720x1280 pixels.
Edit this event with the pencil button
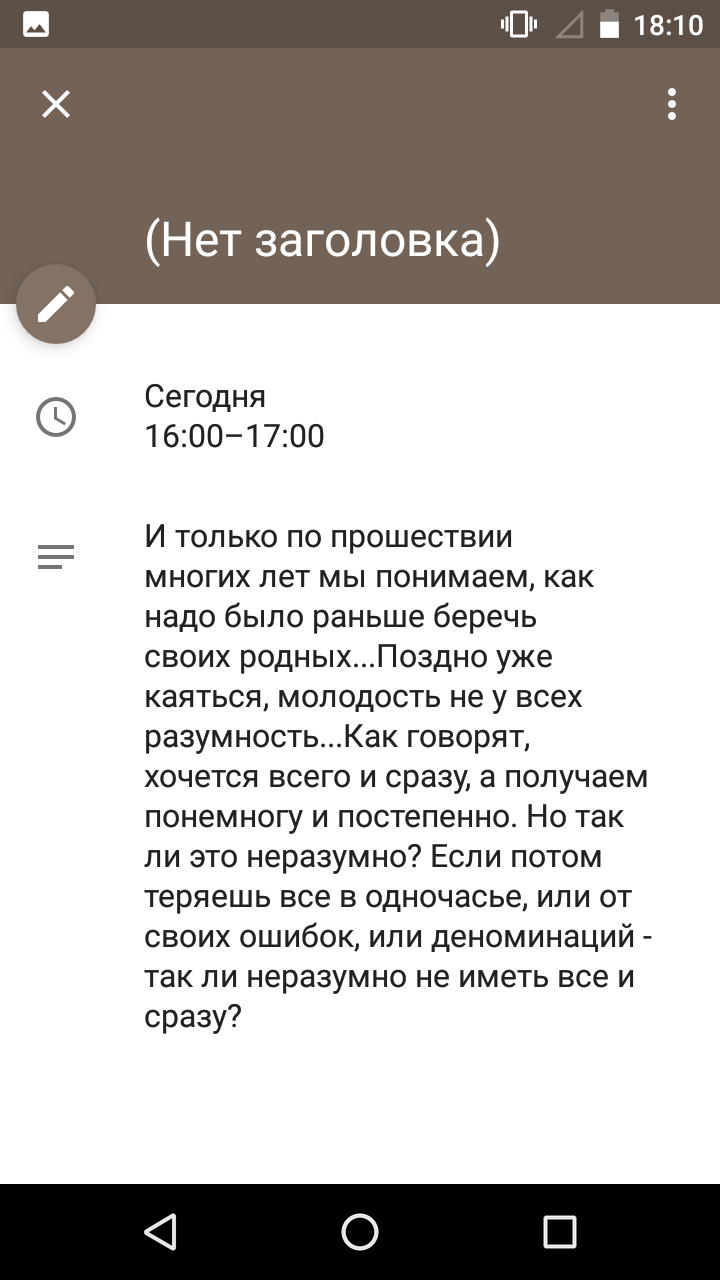coord(56,304)
